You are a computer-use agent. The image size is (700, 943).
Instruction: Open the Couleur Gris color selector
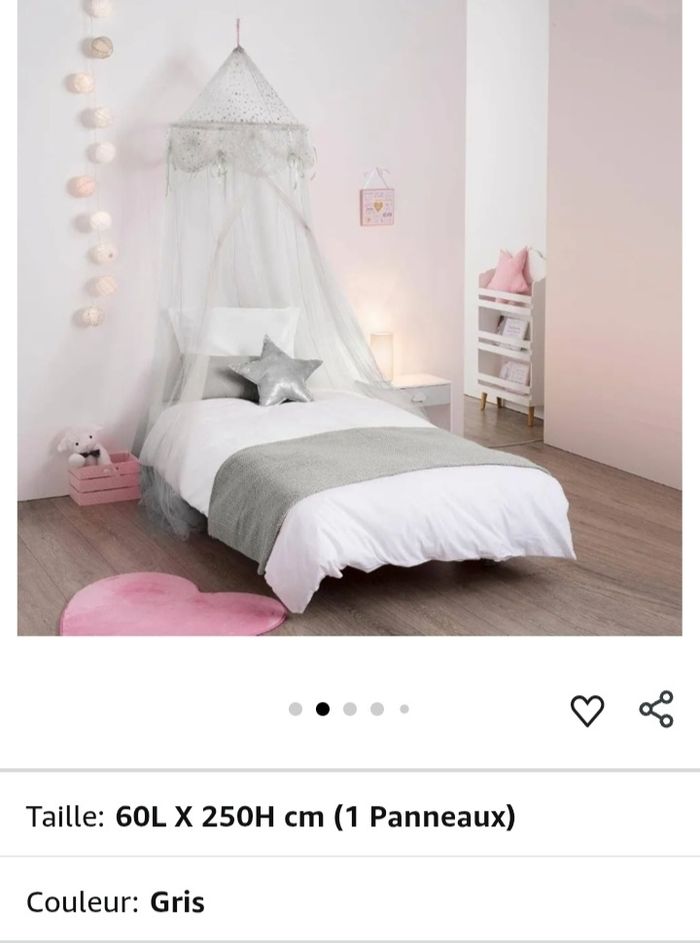point(349,902)
